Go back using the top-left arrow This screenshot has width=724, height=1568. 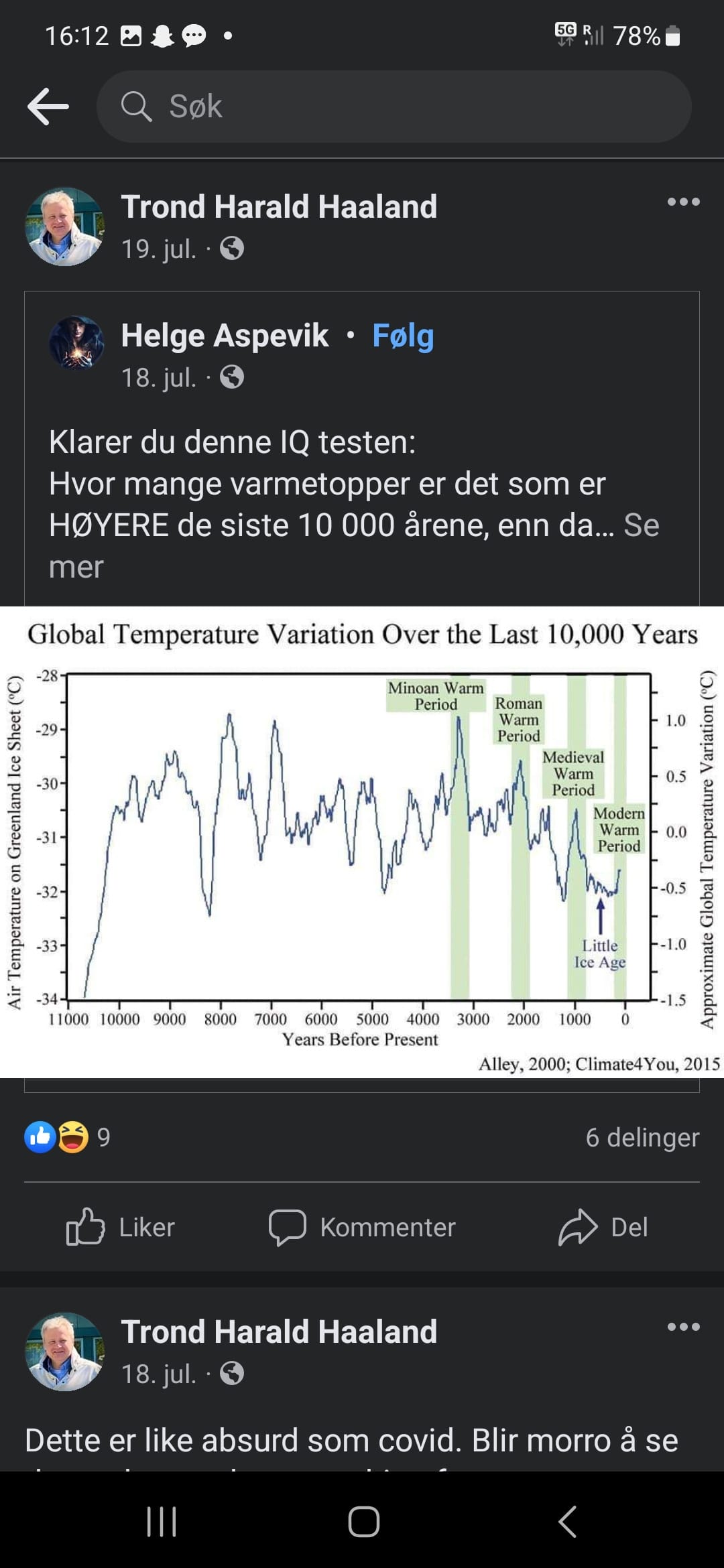(48, 106)
